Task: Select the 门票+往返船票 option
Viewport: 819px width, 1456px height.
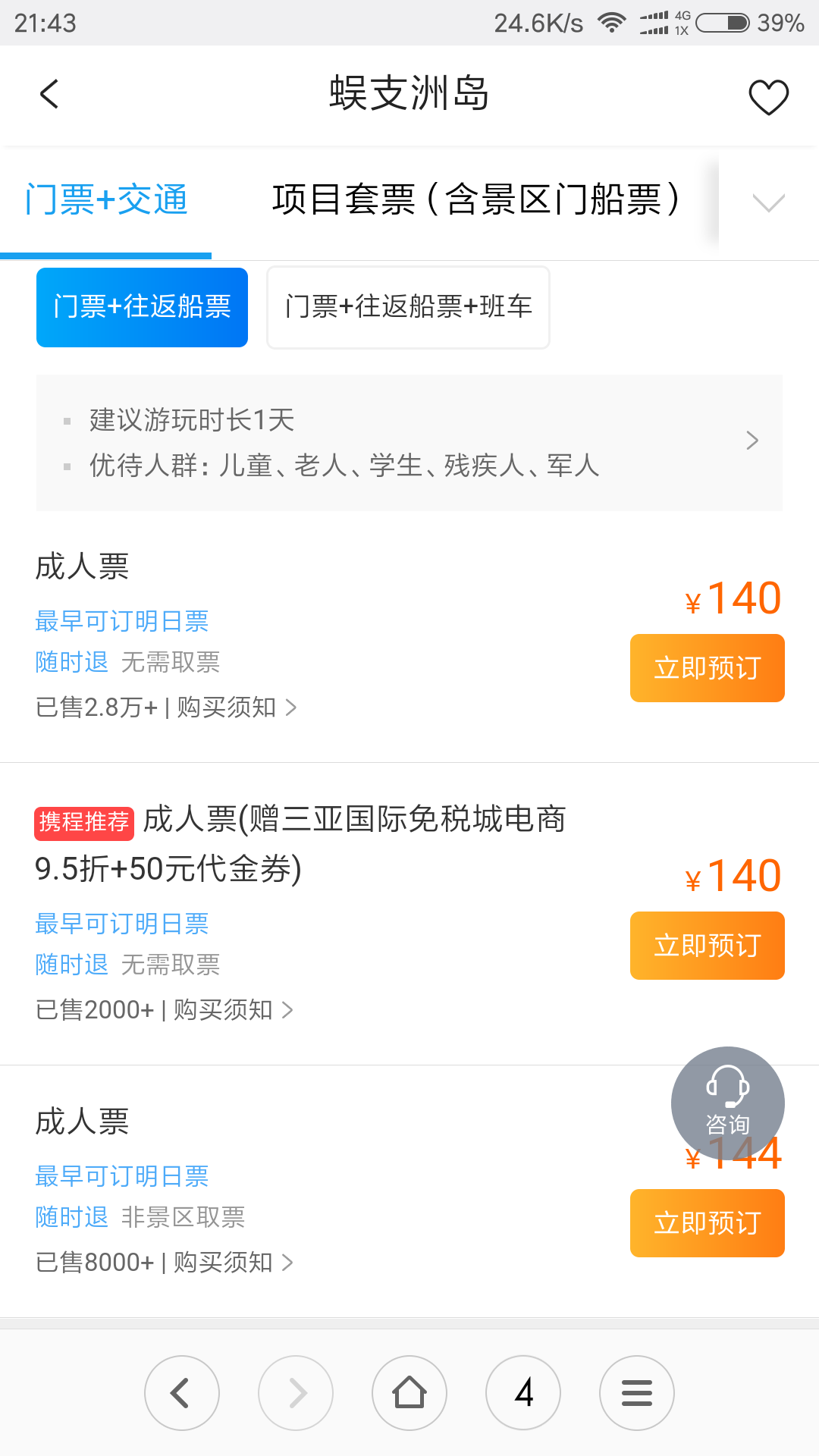Action: pos(142,307)
